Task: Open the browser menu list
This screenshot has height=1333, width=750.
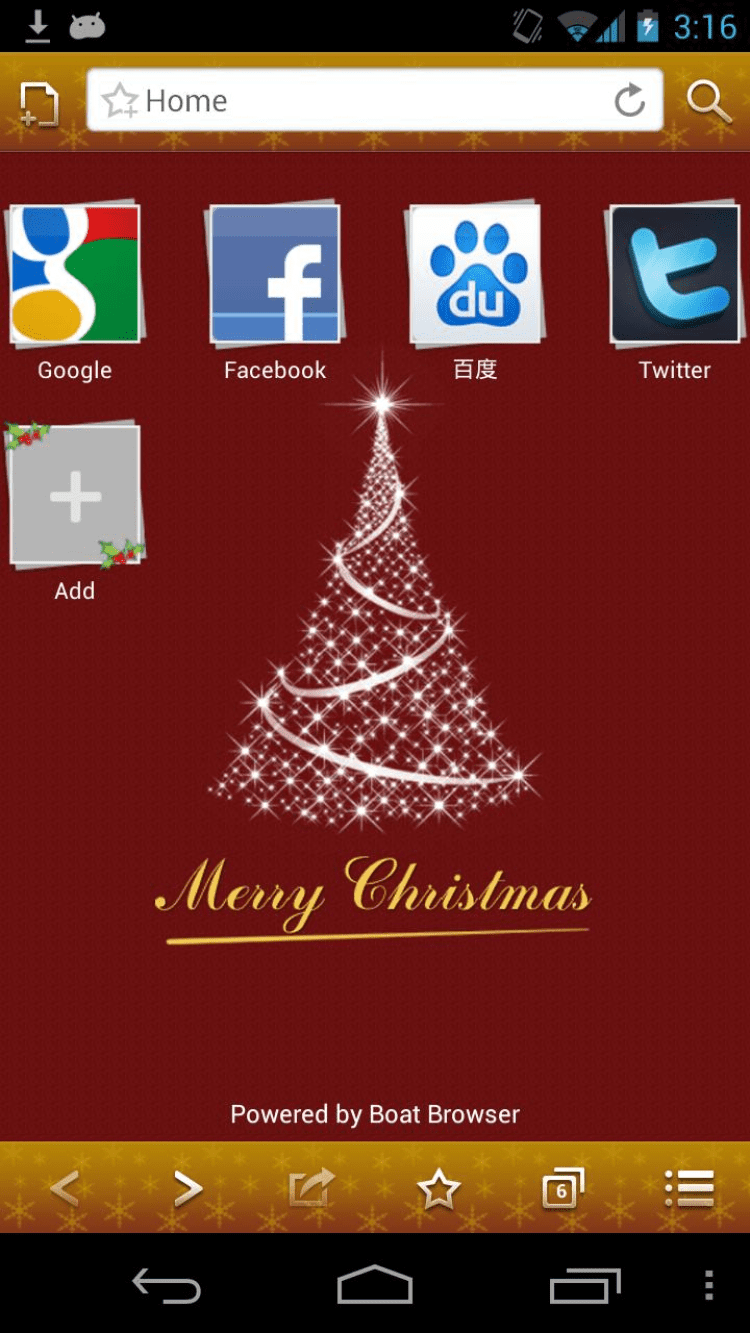Action: (x=689, y=1189)
